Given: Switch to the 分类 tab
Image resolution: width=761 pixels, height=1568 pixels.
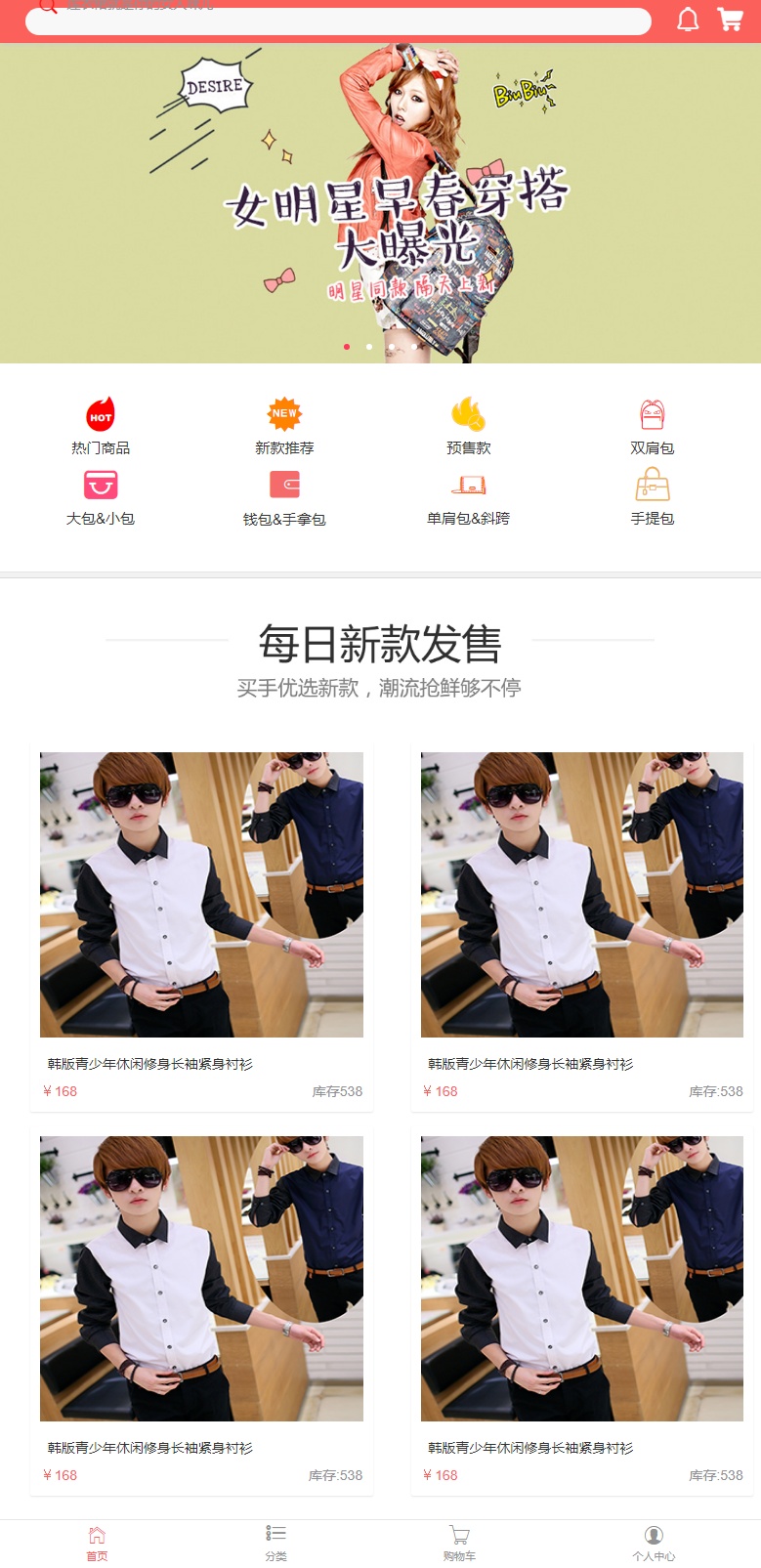Looking at the screenshot, I should tap(275, 1544).
